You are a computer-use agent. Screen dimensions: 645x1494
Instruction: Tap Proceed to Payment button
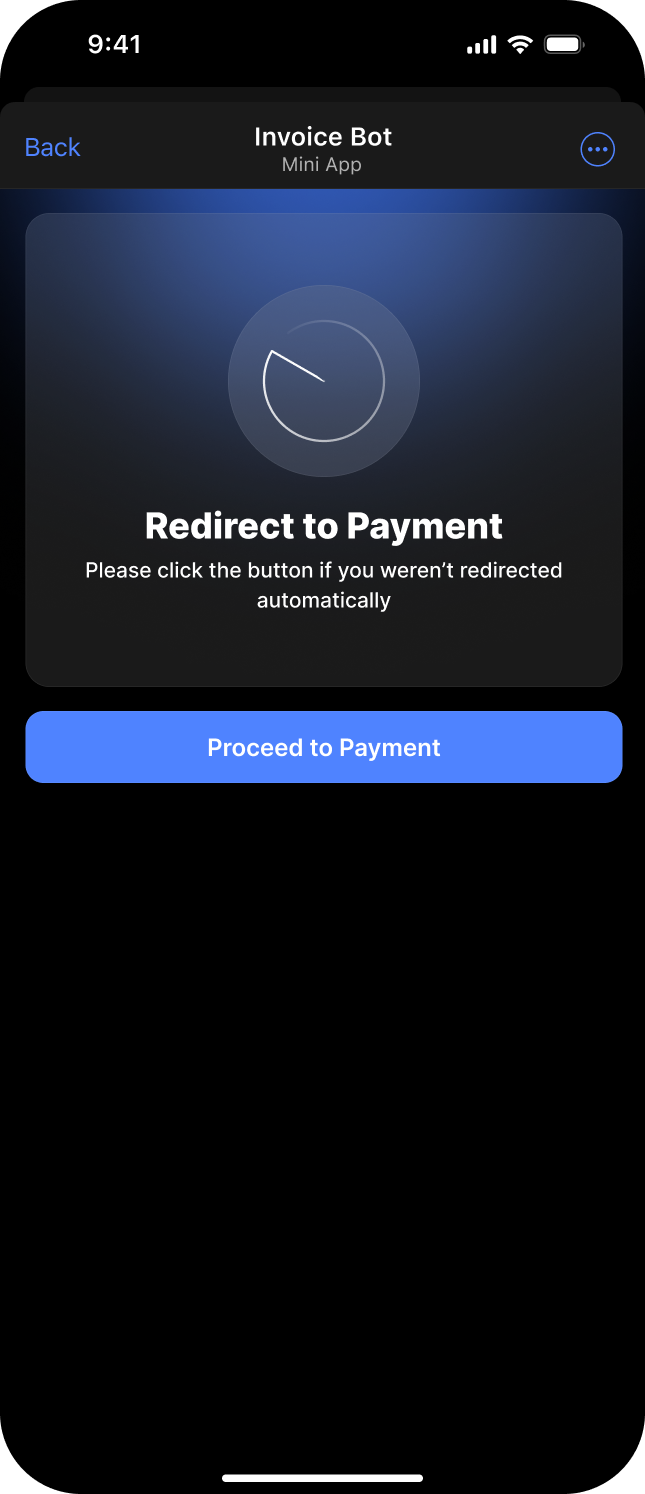(323, 747)
